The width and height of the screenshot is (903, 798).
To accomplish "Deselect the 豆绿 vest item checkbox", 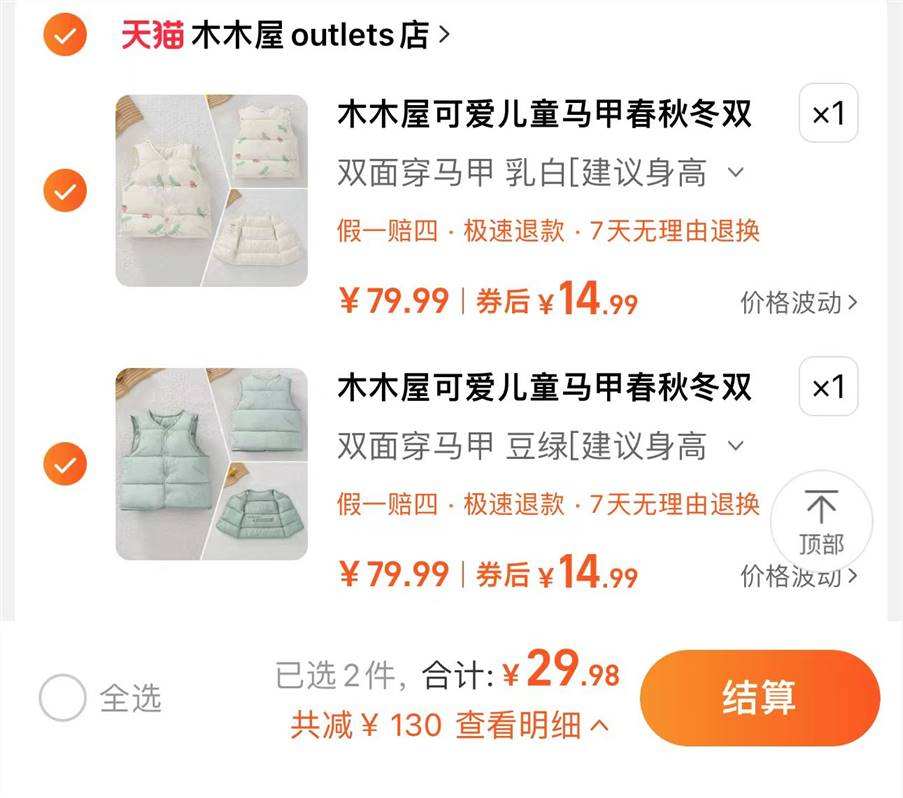I will coord(65,464).
